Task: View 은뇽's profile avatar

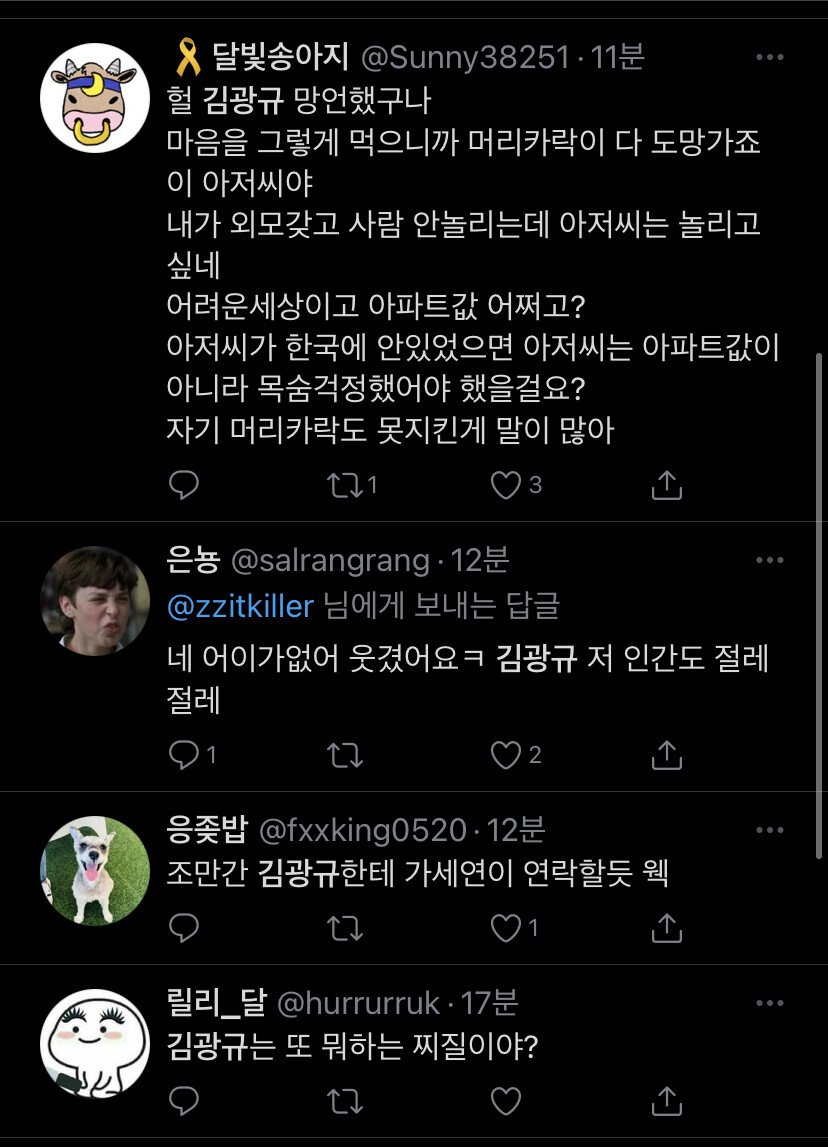Action: click(x=95, y=600)
